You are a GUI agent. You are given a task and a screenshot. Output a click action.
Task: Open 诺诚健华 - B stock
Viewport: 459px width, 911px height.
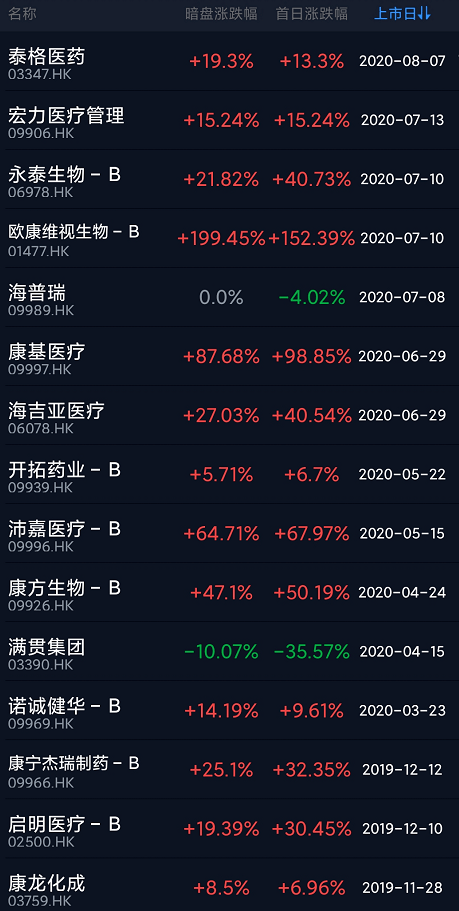click(230, 710)
